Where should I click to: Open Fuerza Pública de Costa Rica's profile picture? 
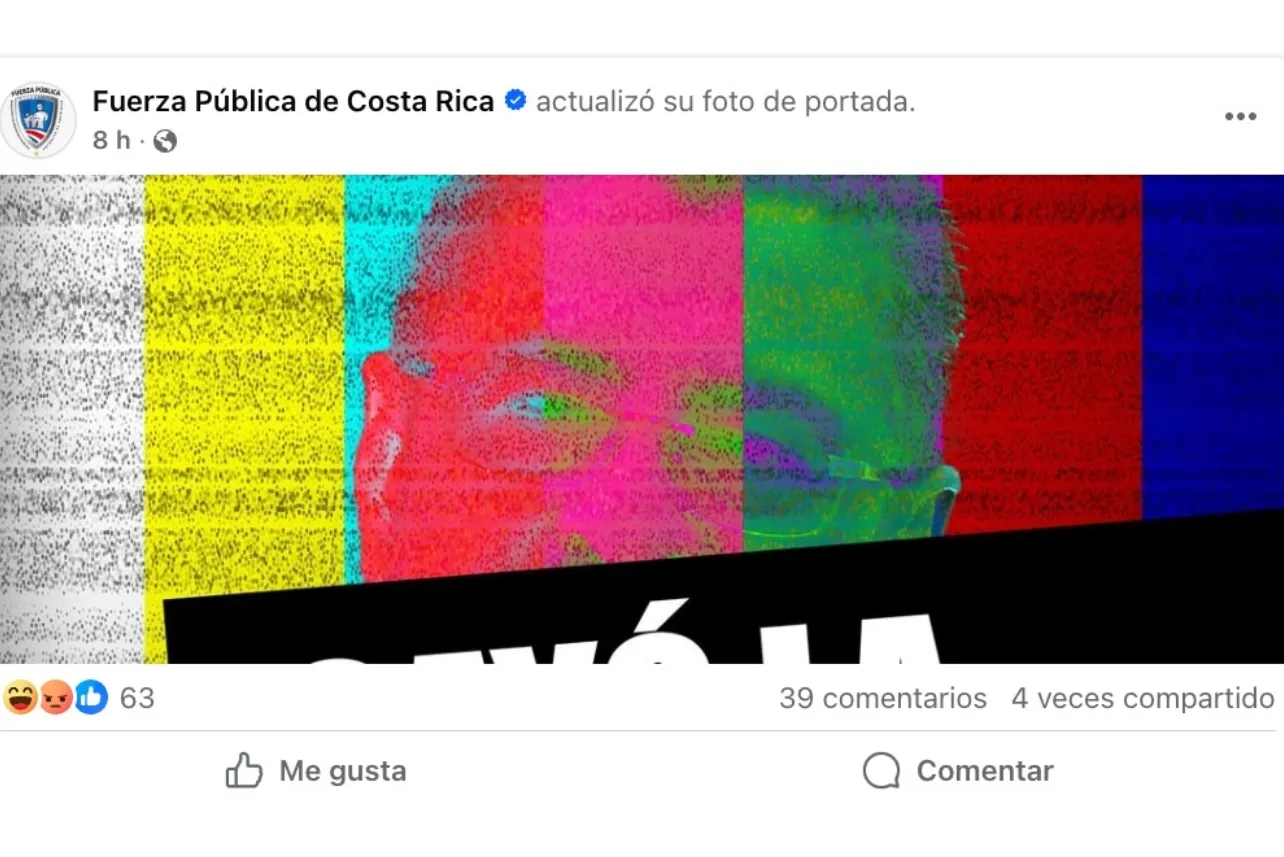[39, 120]
